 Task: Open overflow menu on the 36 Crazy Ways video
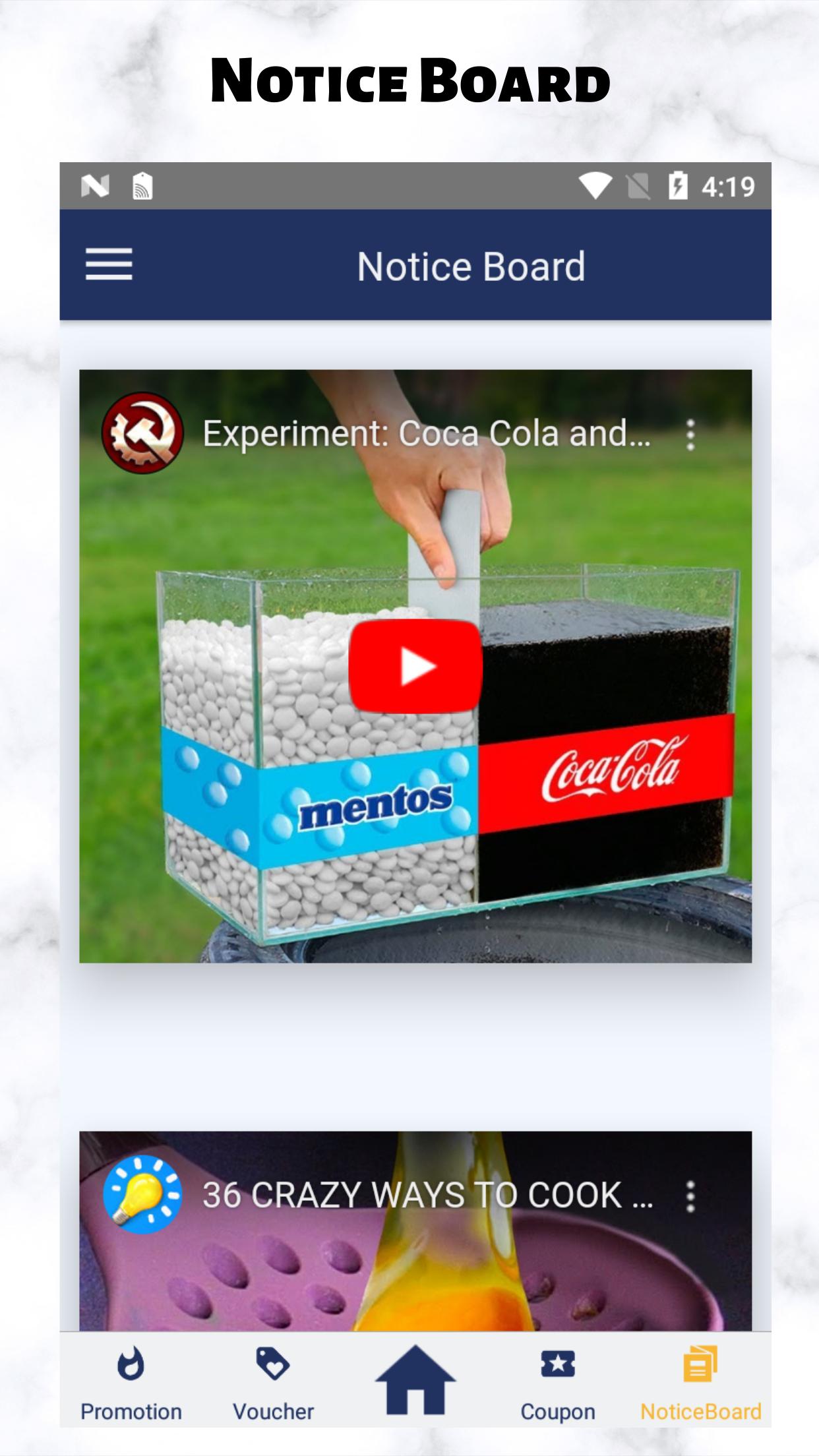690,1196
